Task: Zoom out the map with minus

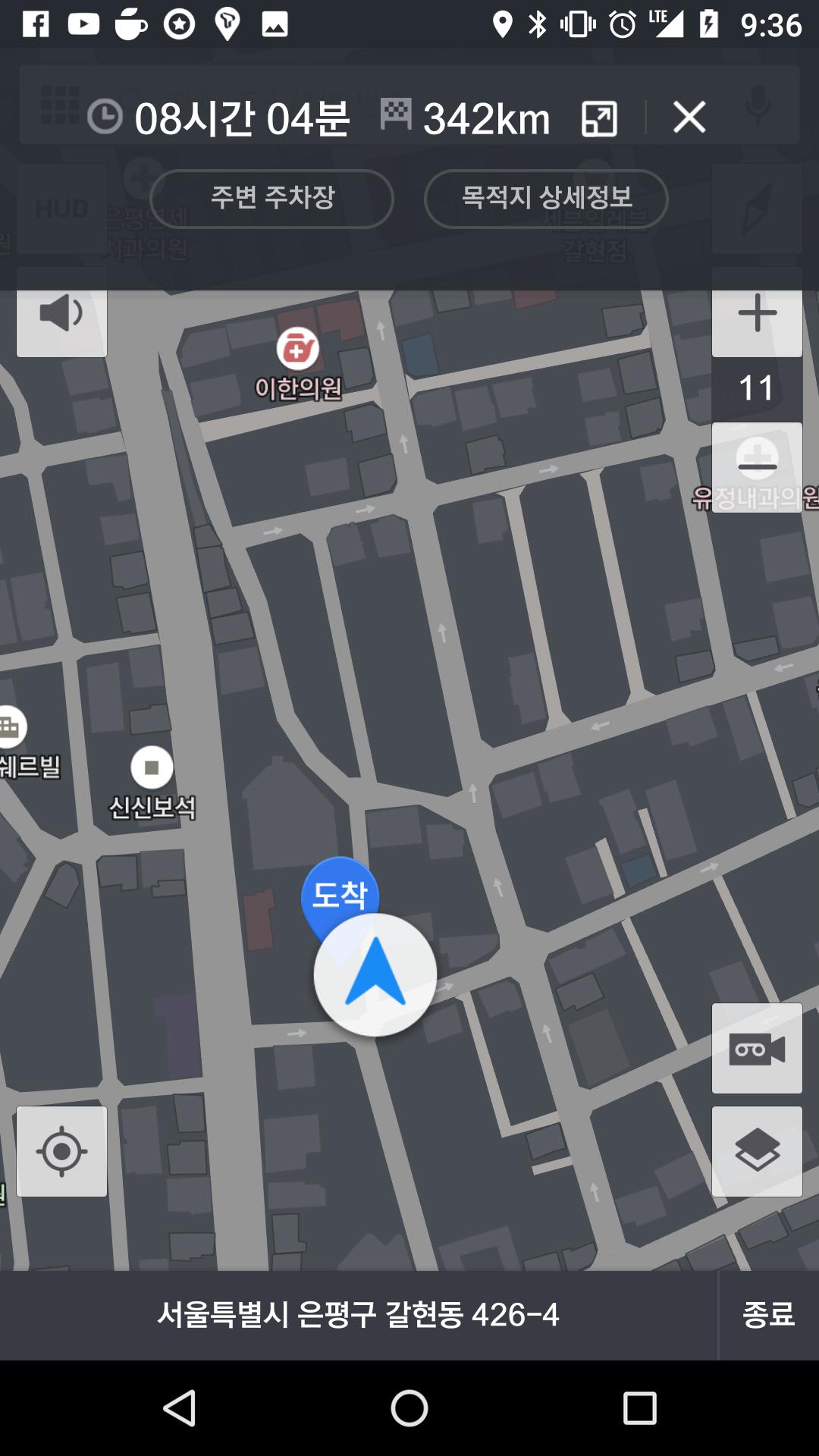Action: pos(757,464)
